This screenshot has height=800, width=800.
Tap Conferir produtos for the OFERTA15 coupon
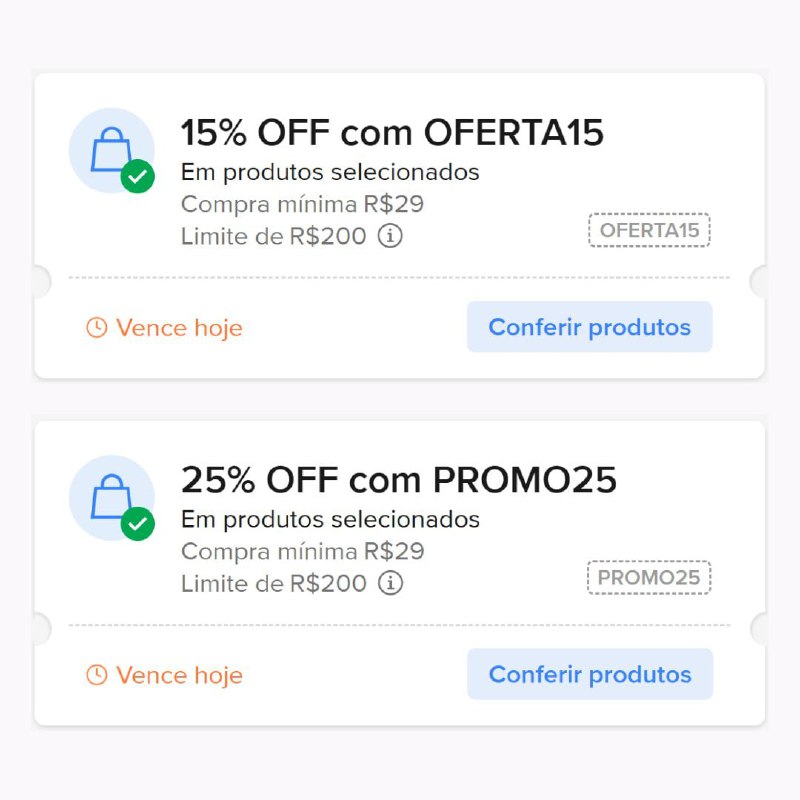click(589, 327)
